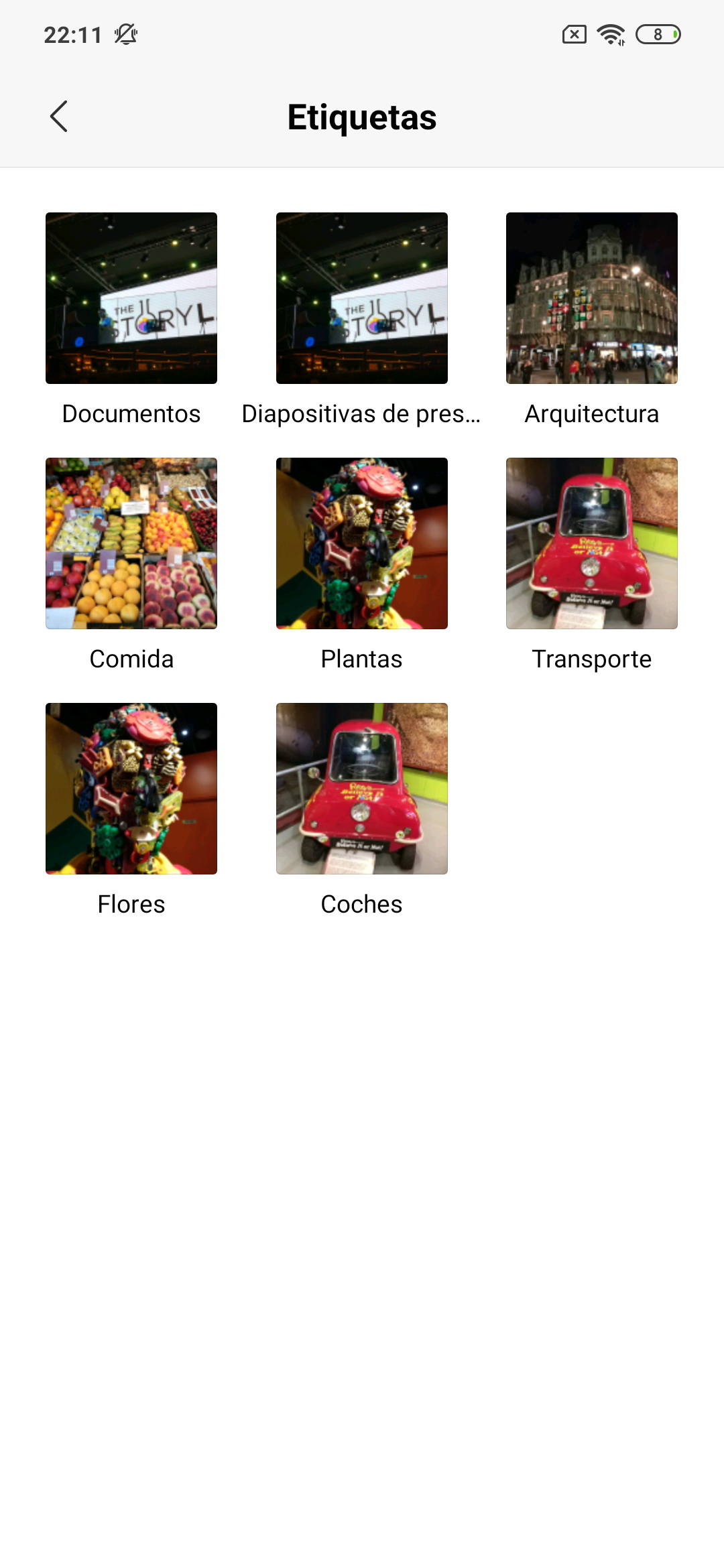The image size is (724, 1568).
Task: Select the Plantas tag
Action: 362,543
